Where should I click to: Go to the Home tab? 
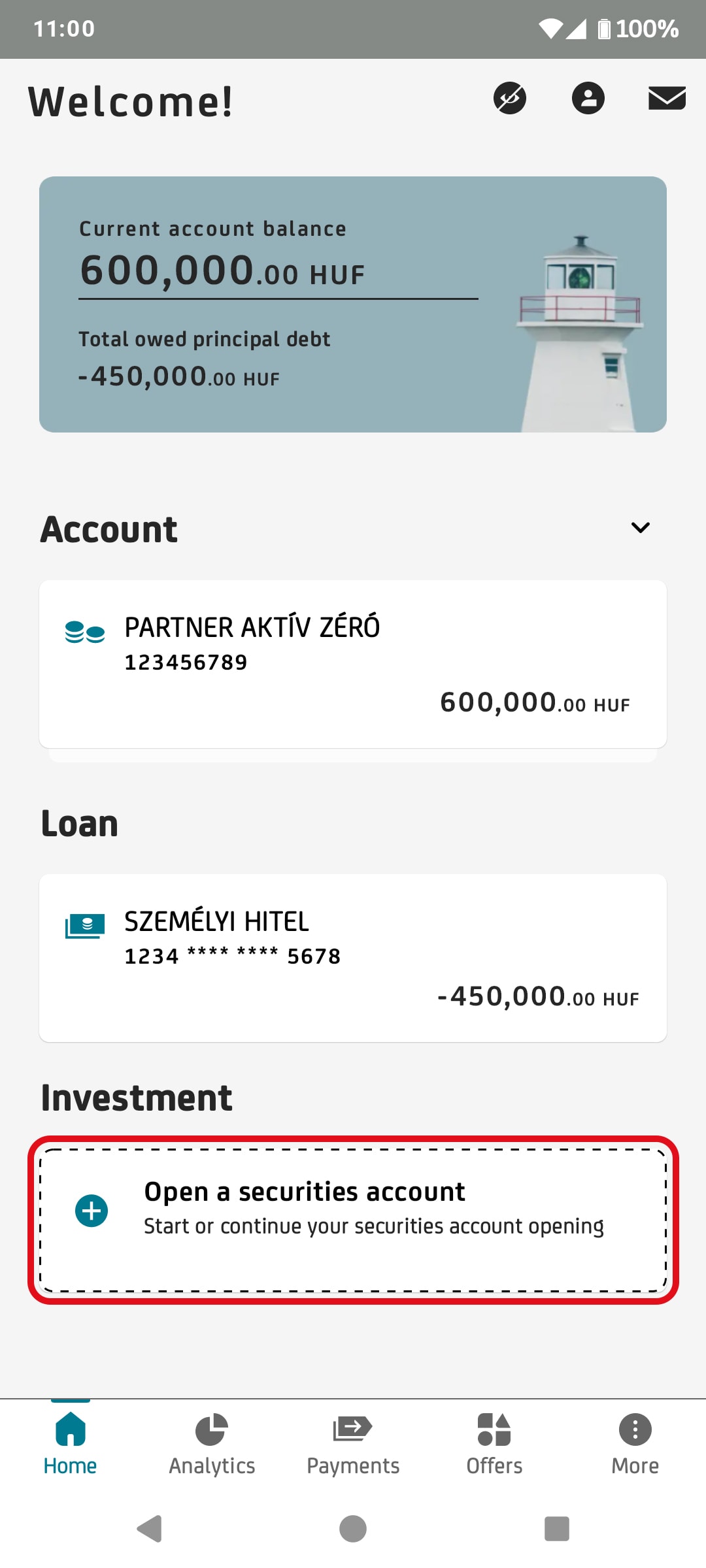point(71,1444)
